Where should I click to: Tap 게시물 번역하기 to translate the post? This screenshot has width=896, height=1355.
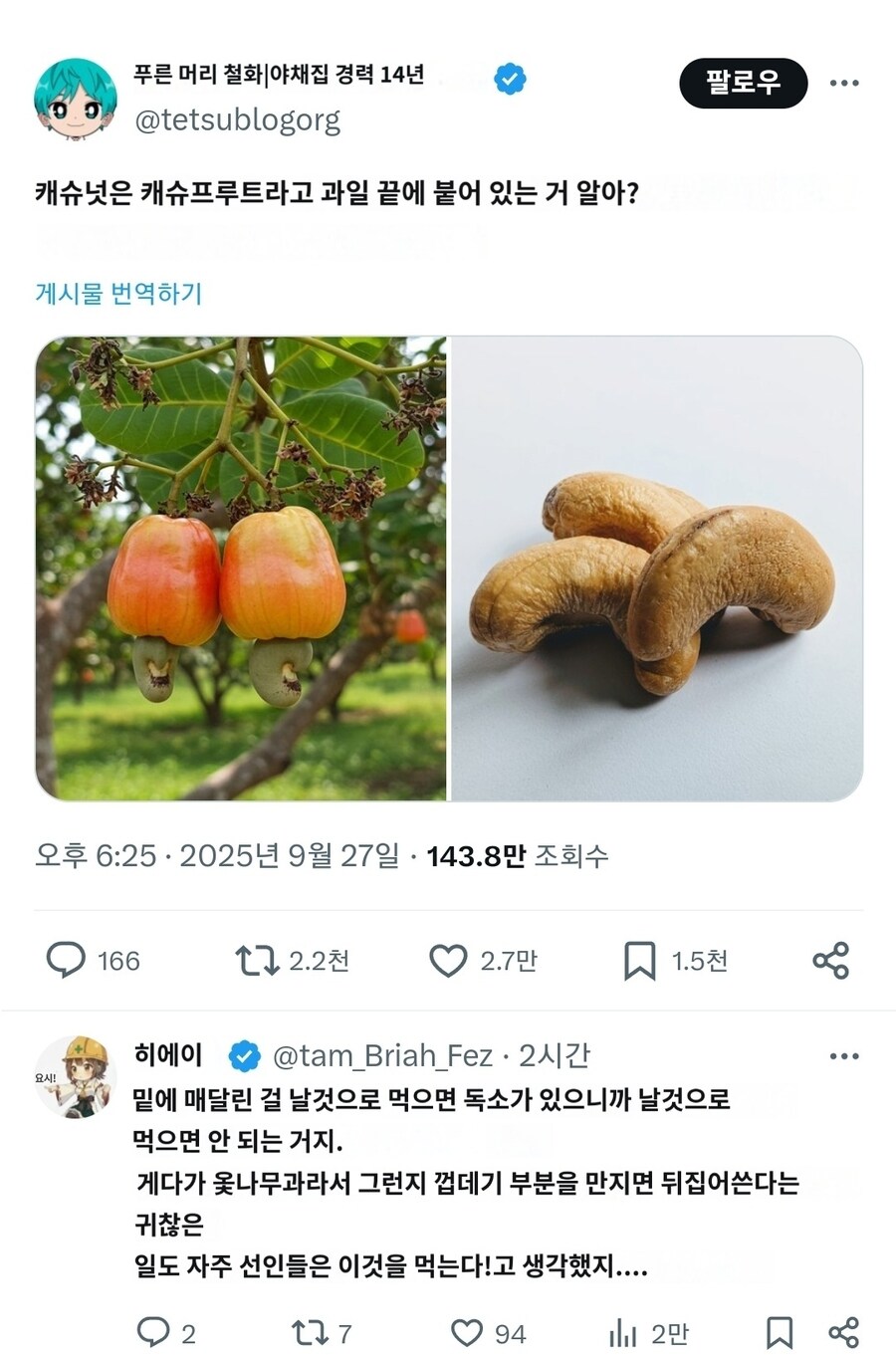(x=118, y=294)
